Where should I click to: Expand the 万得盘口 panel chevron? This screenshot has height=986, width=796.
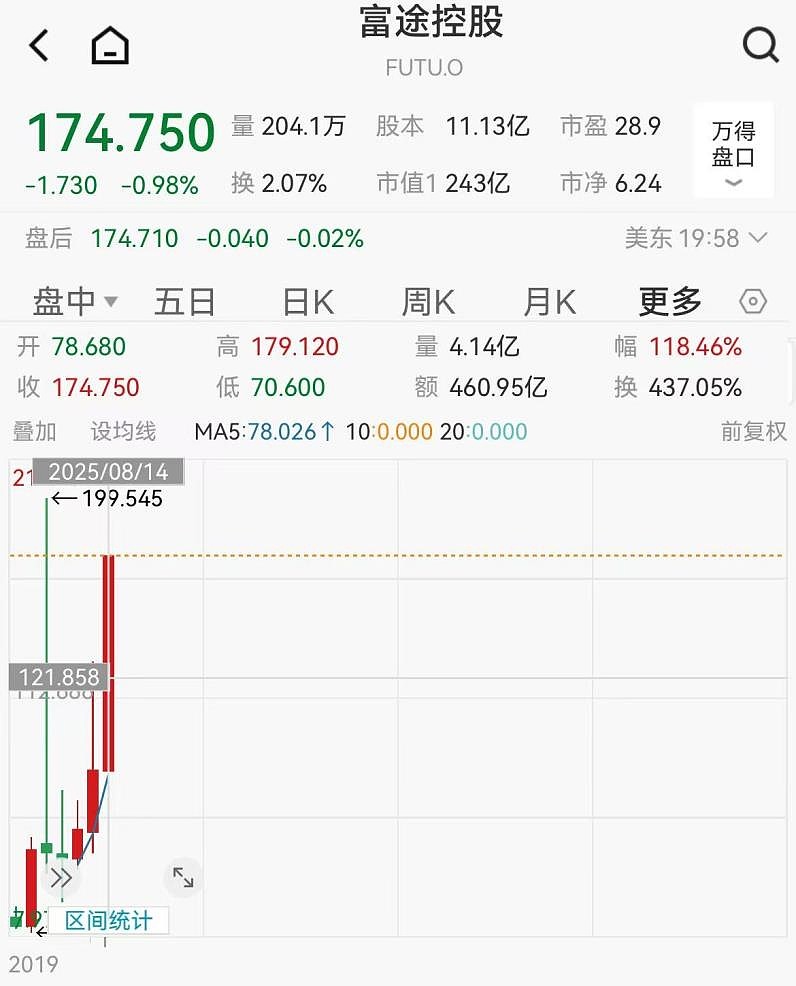pos(733,183)
